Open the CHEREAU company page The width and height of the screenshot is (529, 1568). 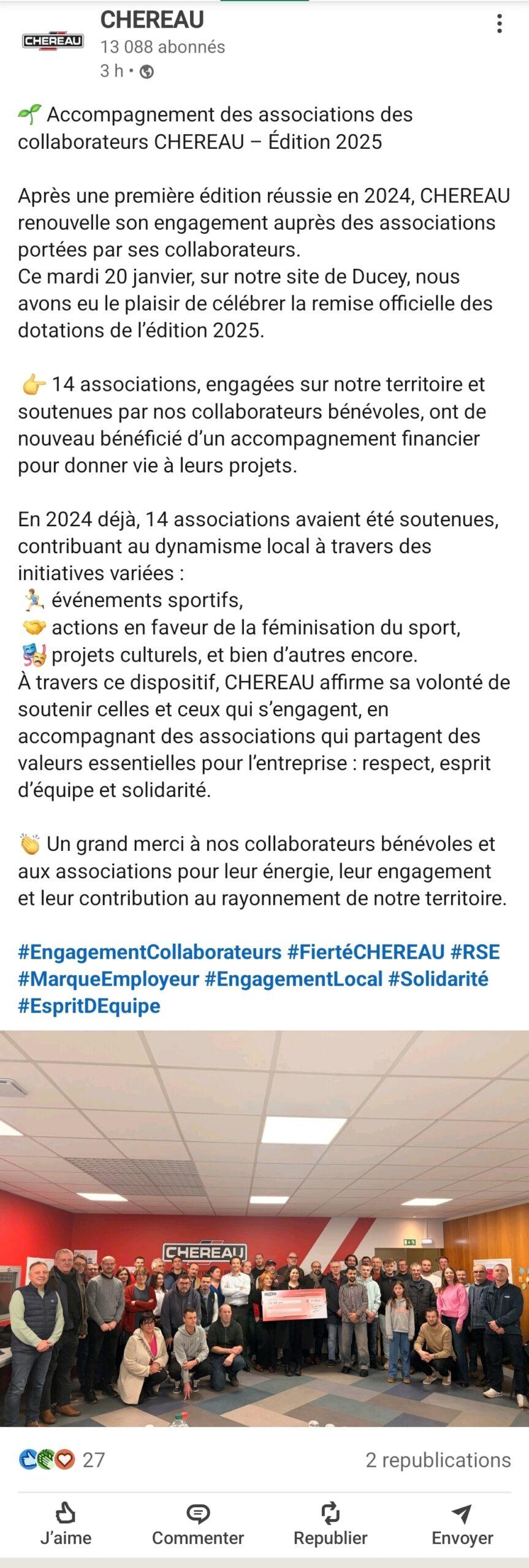coord(152,20)
